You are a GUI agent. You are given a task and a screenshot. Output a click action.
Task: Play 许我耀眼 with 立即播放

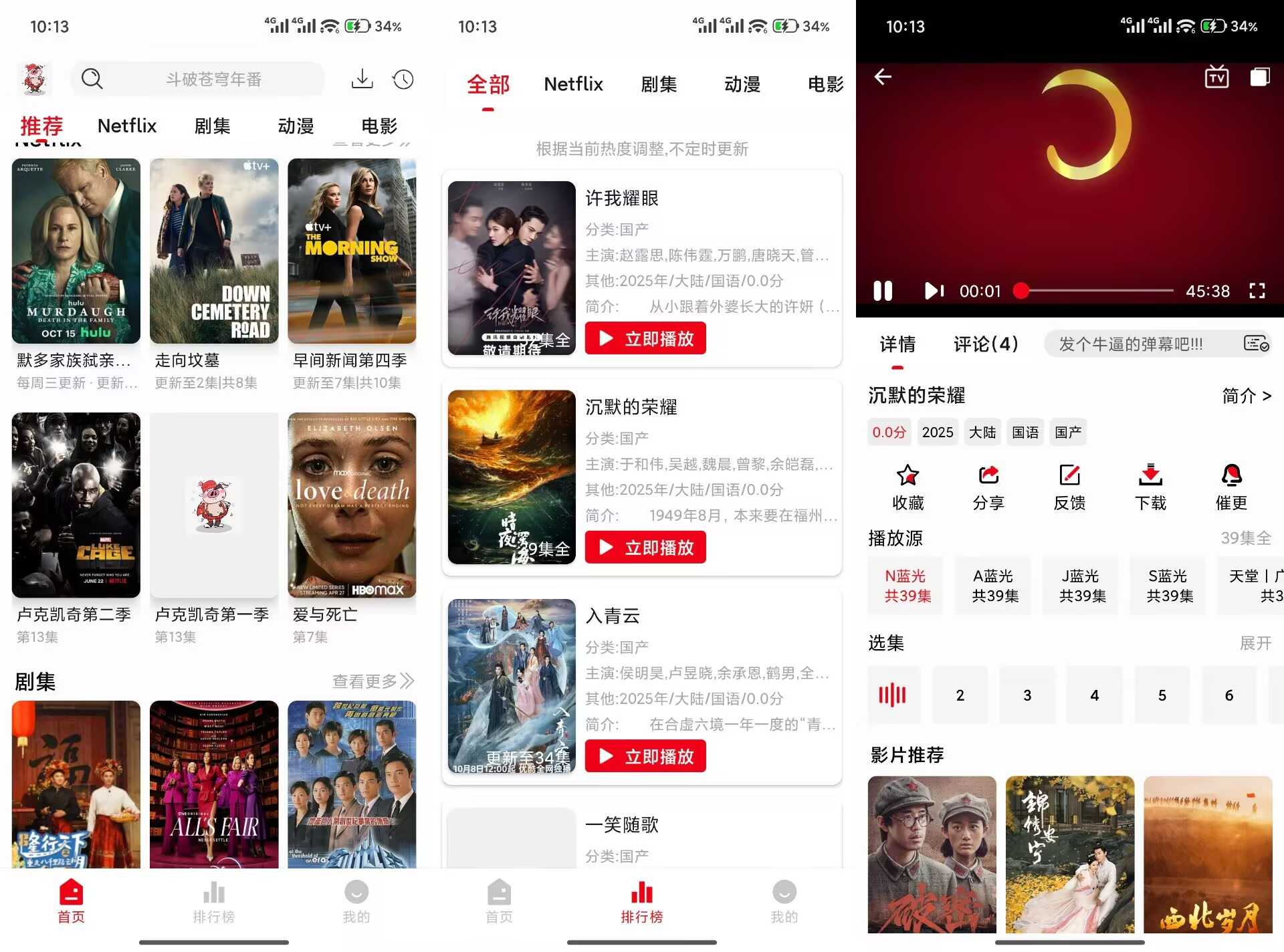(x=645, y=338)
